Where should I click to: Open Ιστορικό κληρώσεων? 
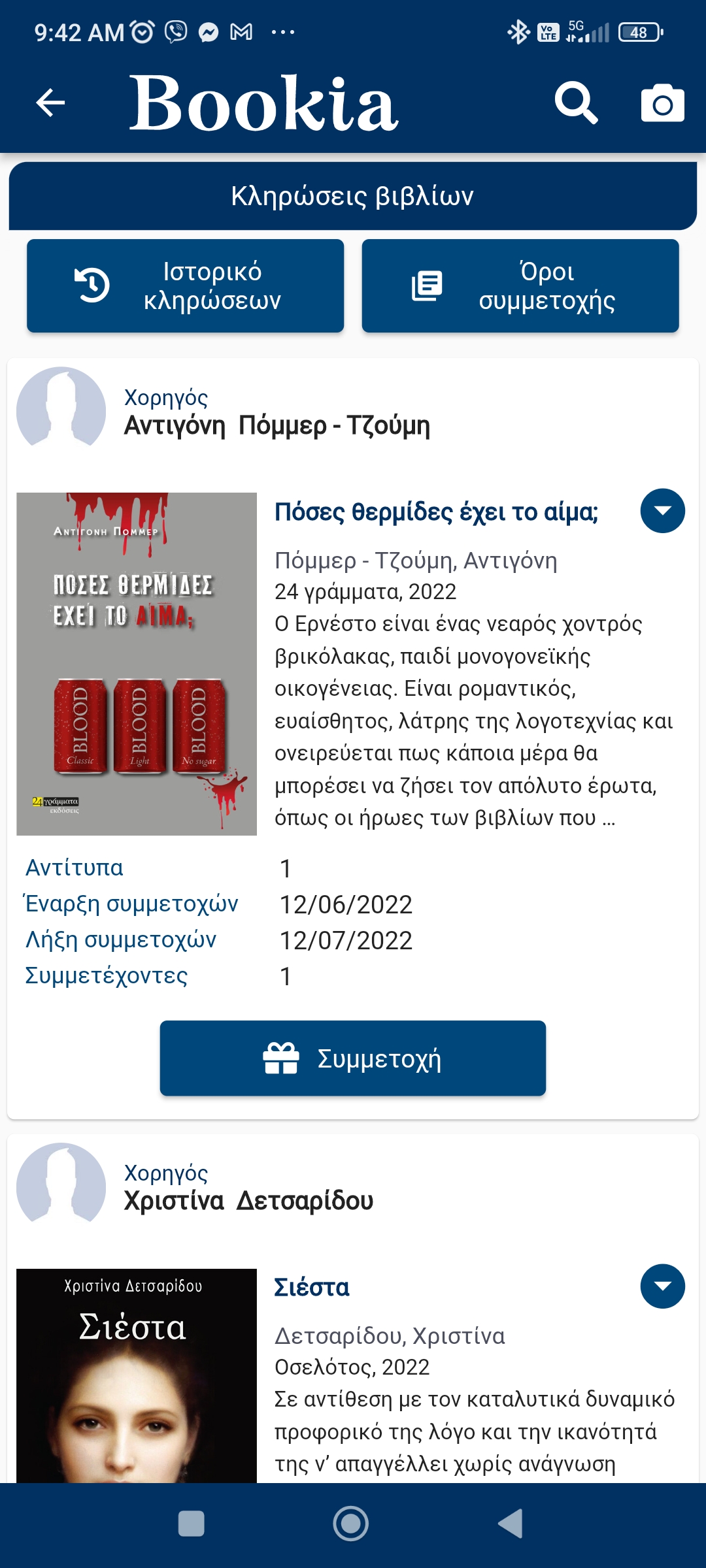(x=185, y=286)
